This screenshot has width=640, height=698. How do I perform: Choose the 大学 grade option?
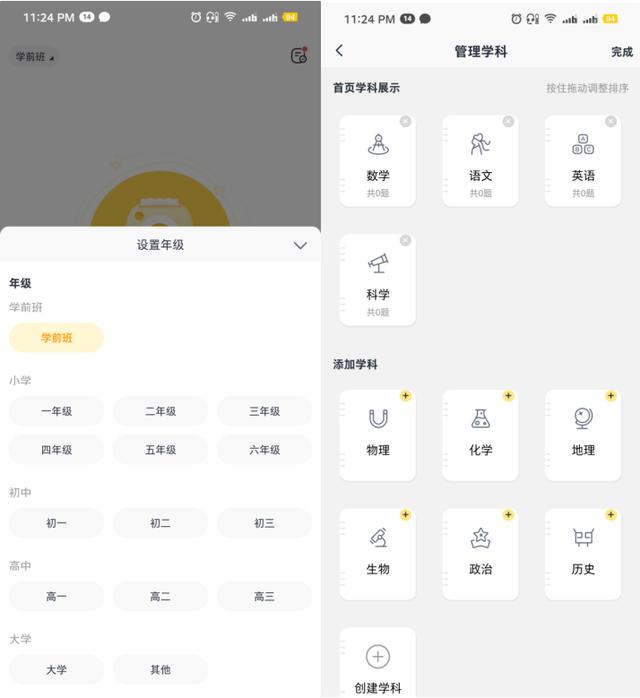point(56,669)
